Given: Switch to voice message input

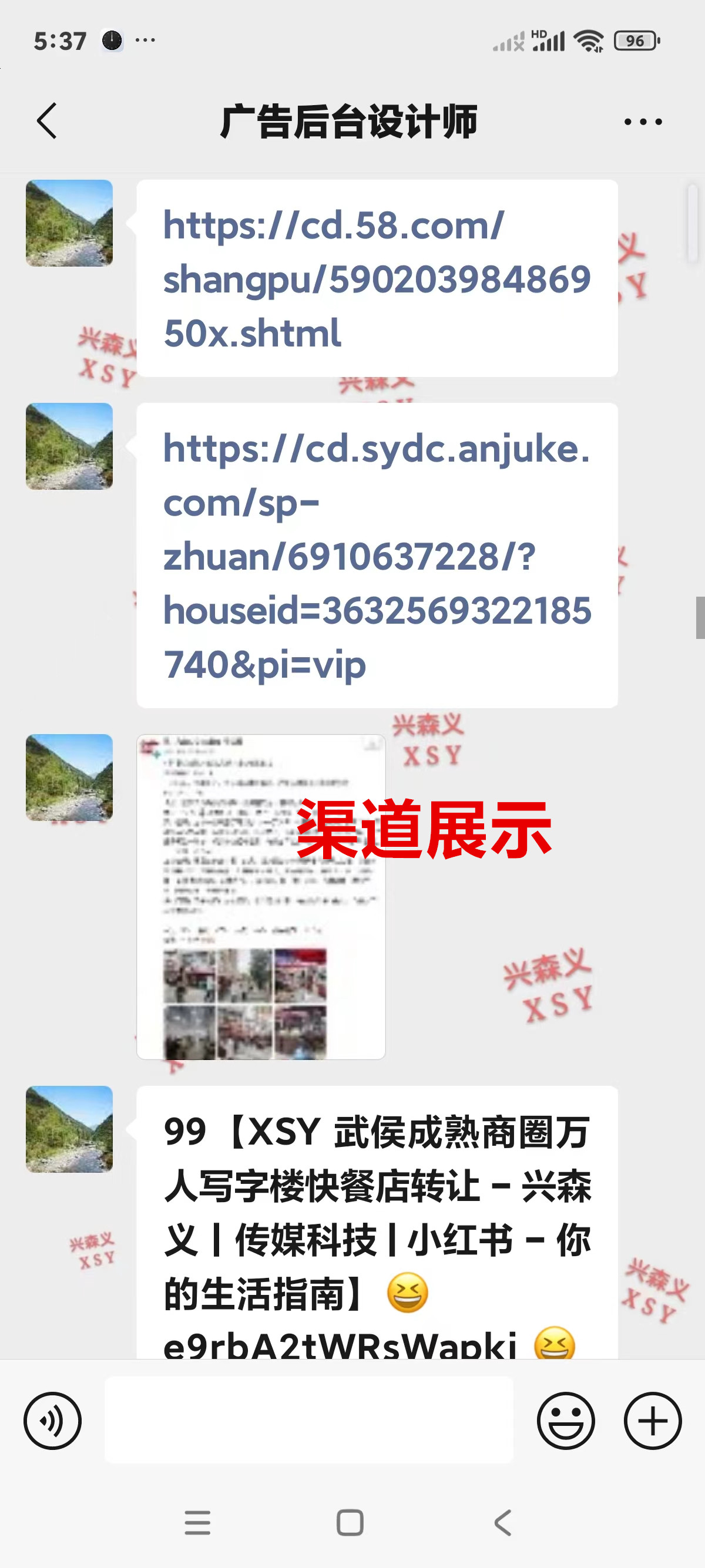Looking at the screenshot, I should click(x=52, y=1421).
